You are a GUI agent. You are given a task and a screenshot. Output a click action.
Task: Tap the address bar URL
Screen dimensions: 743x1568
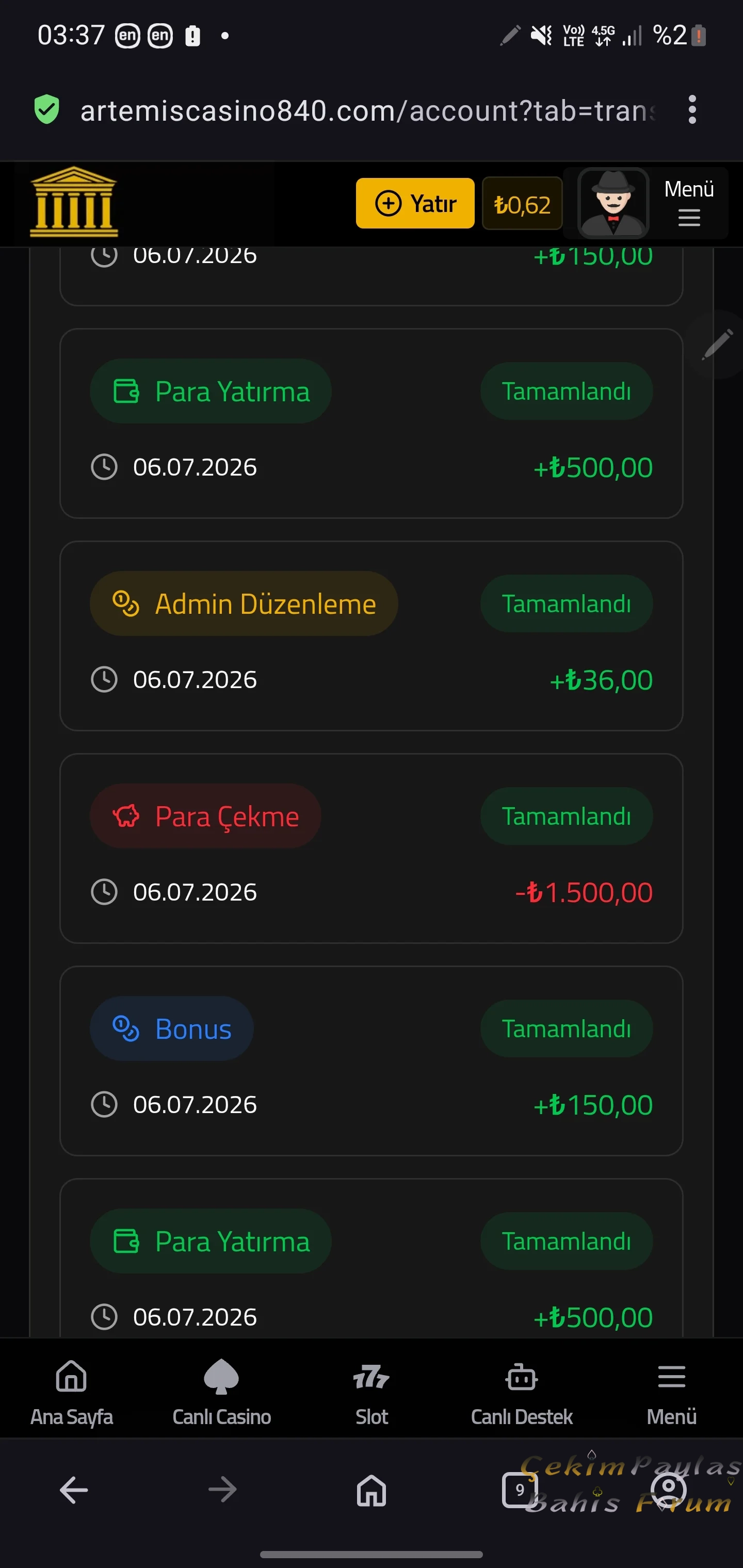click(x=368, y=111)
